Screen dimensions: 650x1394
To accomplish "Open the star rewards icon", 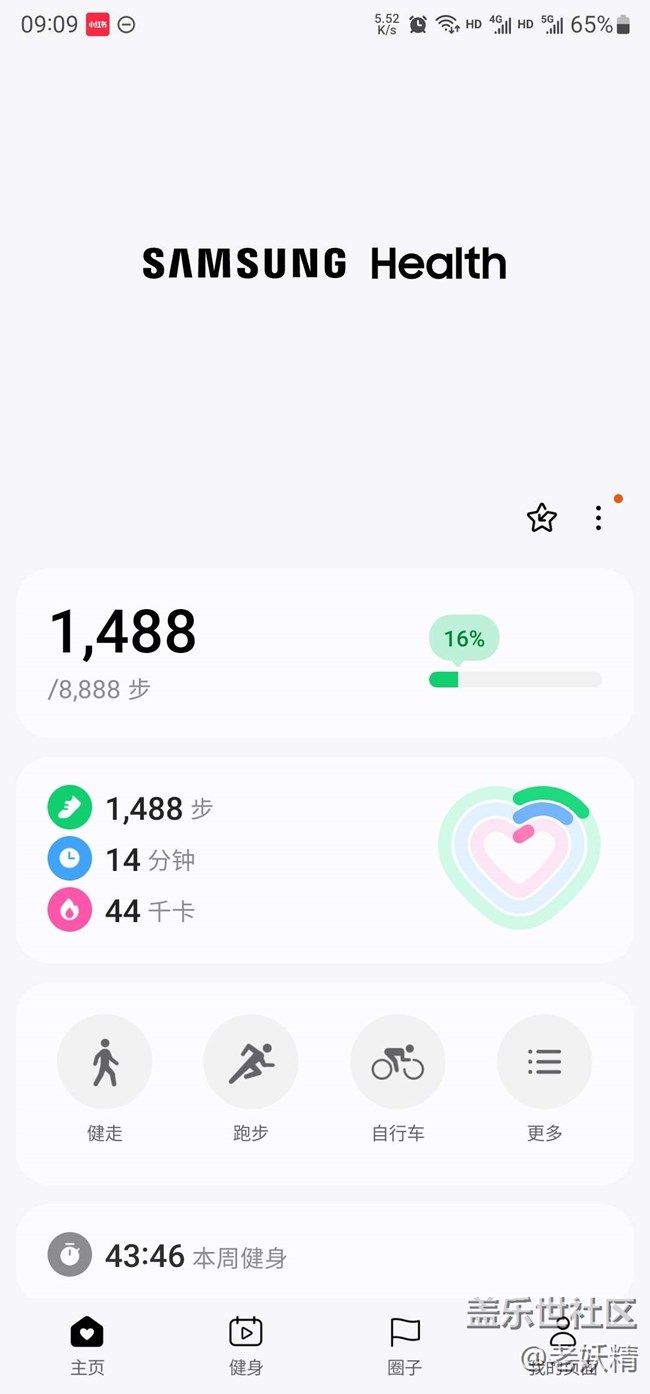I will tap(541, 517).
